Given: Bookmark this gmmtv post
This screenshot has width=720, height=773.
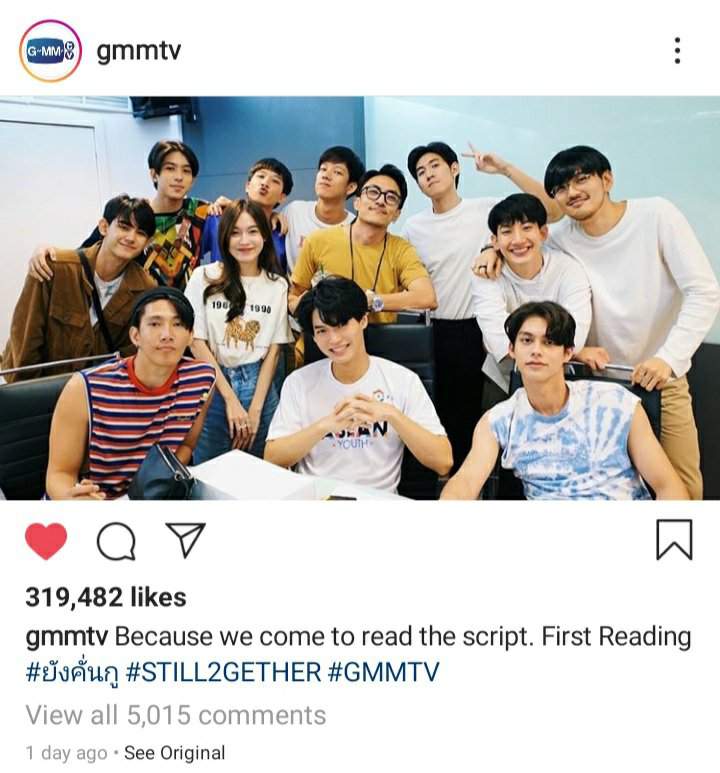Looking at the screenshot, I should (674, 540).
